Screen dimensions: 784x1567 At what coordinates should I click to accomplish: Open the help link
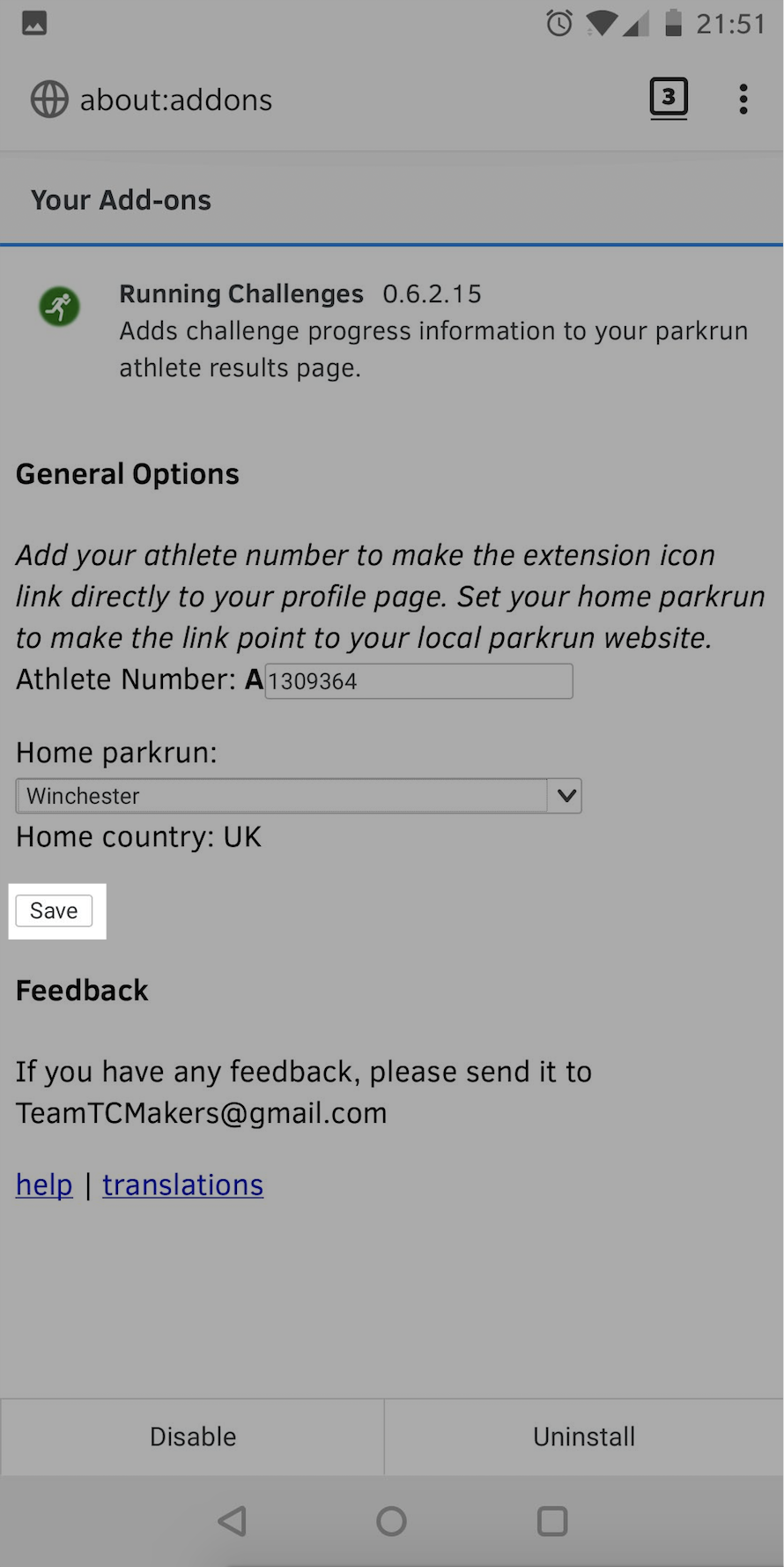pos(44,1185)
